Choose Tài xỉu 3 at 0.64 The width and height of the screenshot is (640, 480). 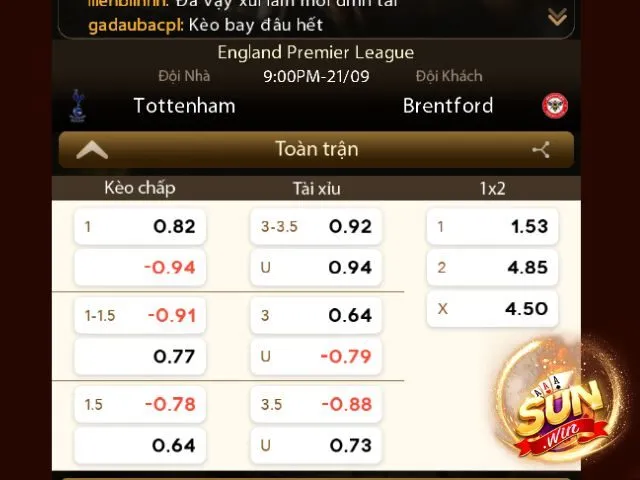pyautogui.click(x=316, y=315)
